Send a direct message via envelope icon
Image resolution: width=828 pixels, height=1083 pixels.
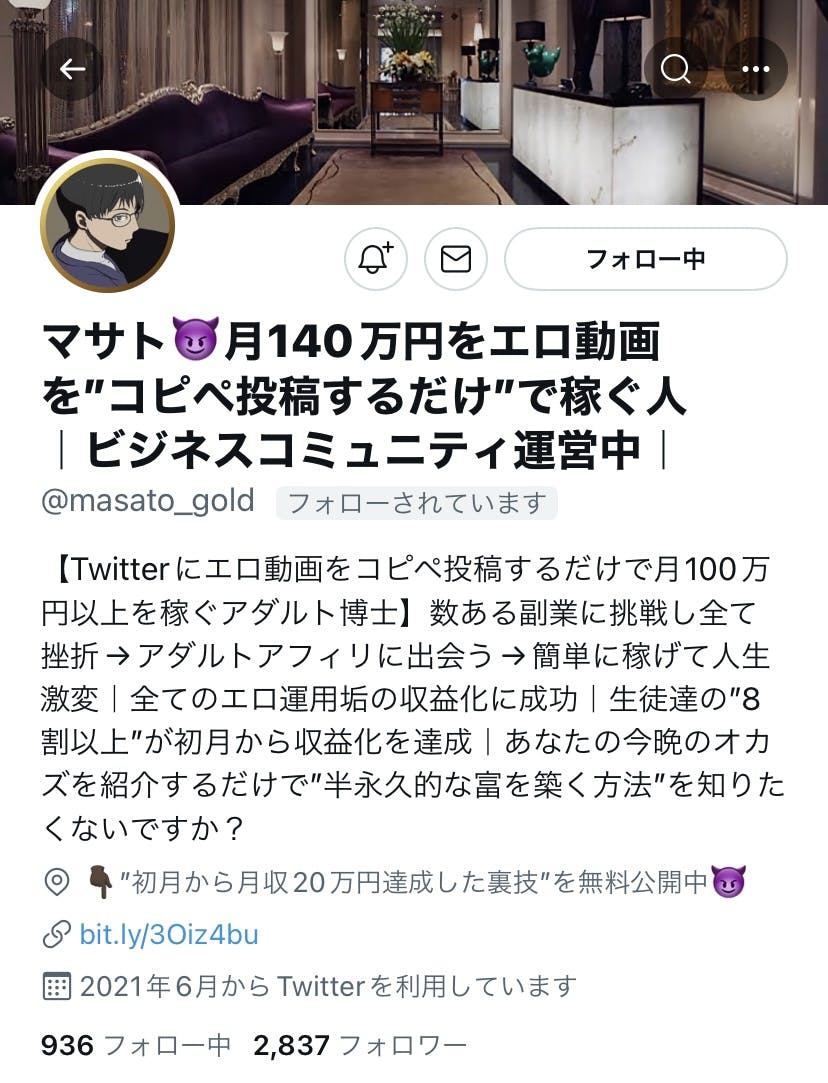tap(456, 259)
